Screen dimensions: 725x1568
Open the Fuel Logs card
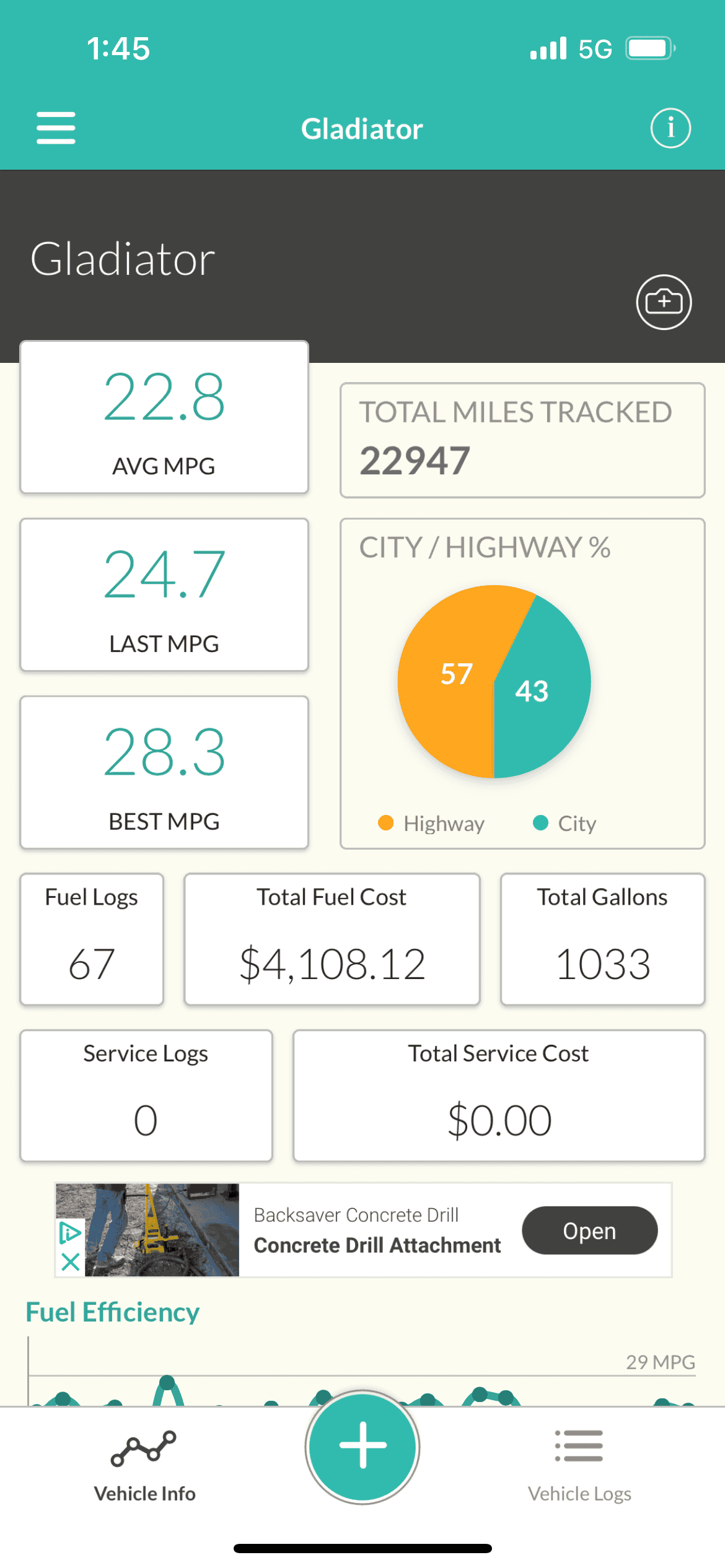(92, 939)
